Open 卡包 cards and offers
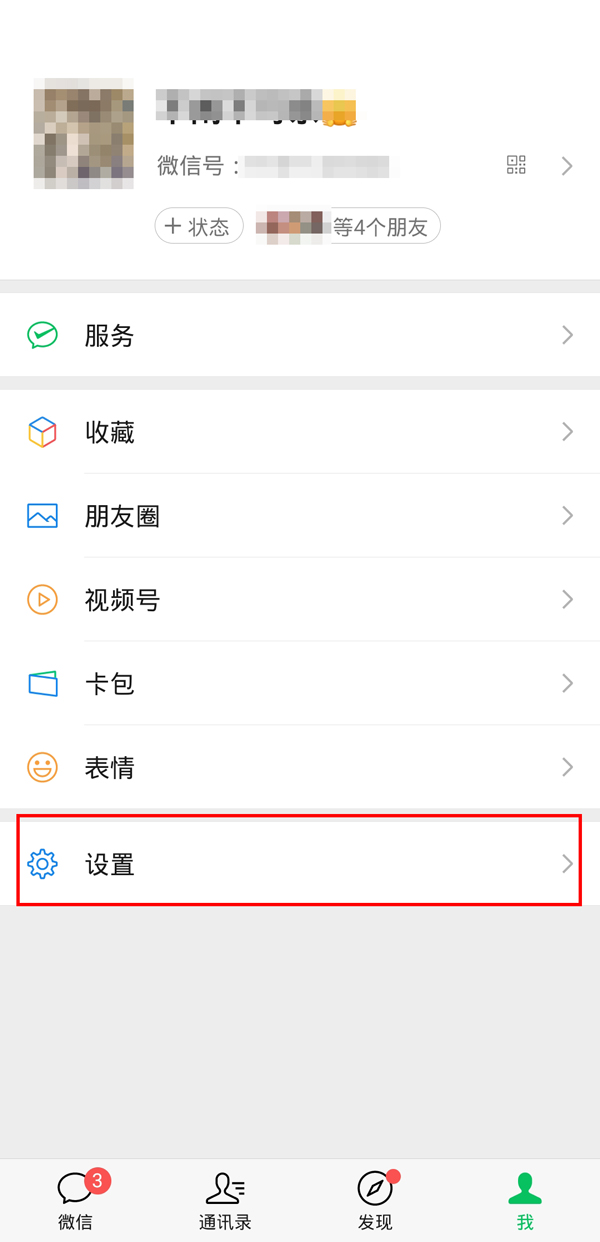600x1242 pixels. pos(300,684)
